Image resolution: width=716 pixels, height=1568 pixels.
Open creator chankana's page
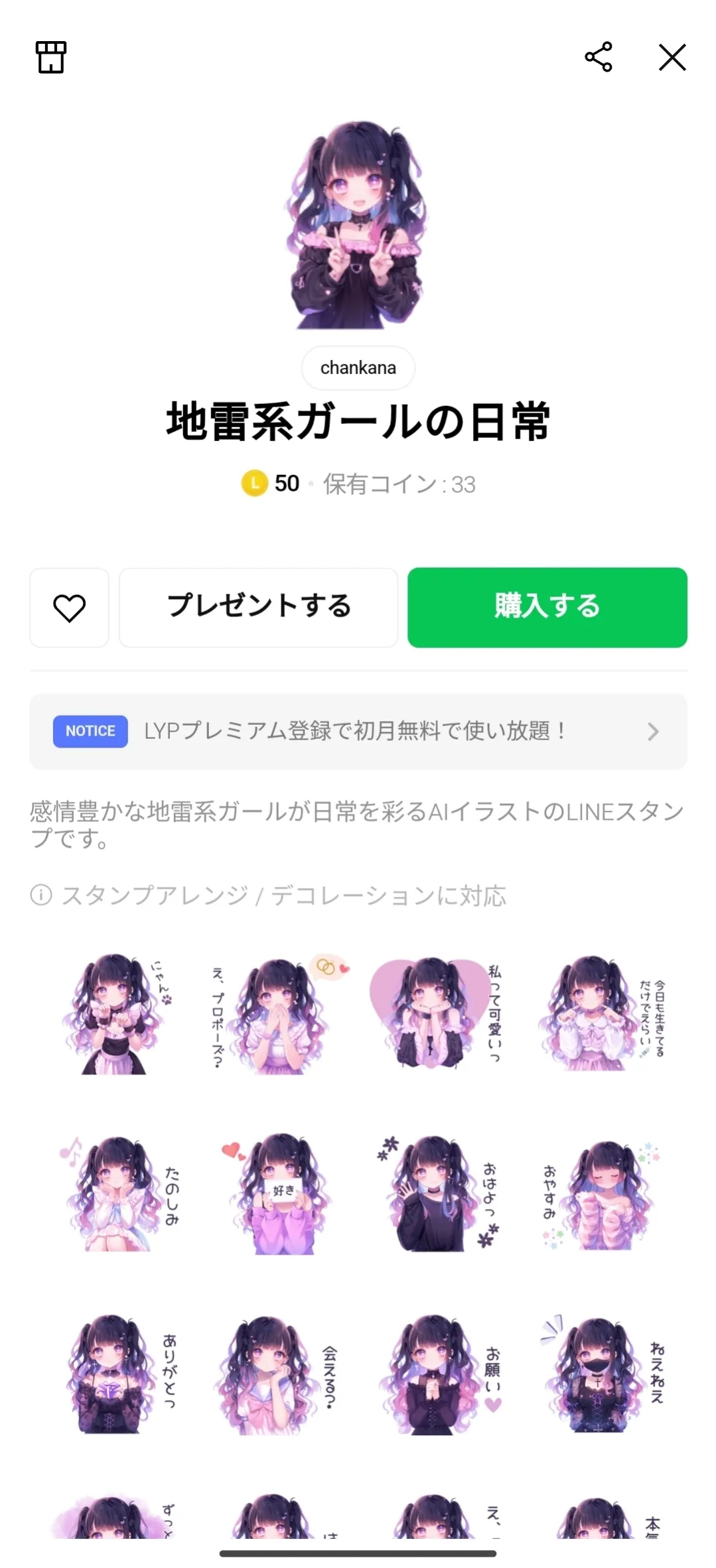click(358, 367)
